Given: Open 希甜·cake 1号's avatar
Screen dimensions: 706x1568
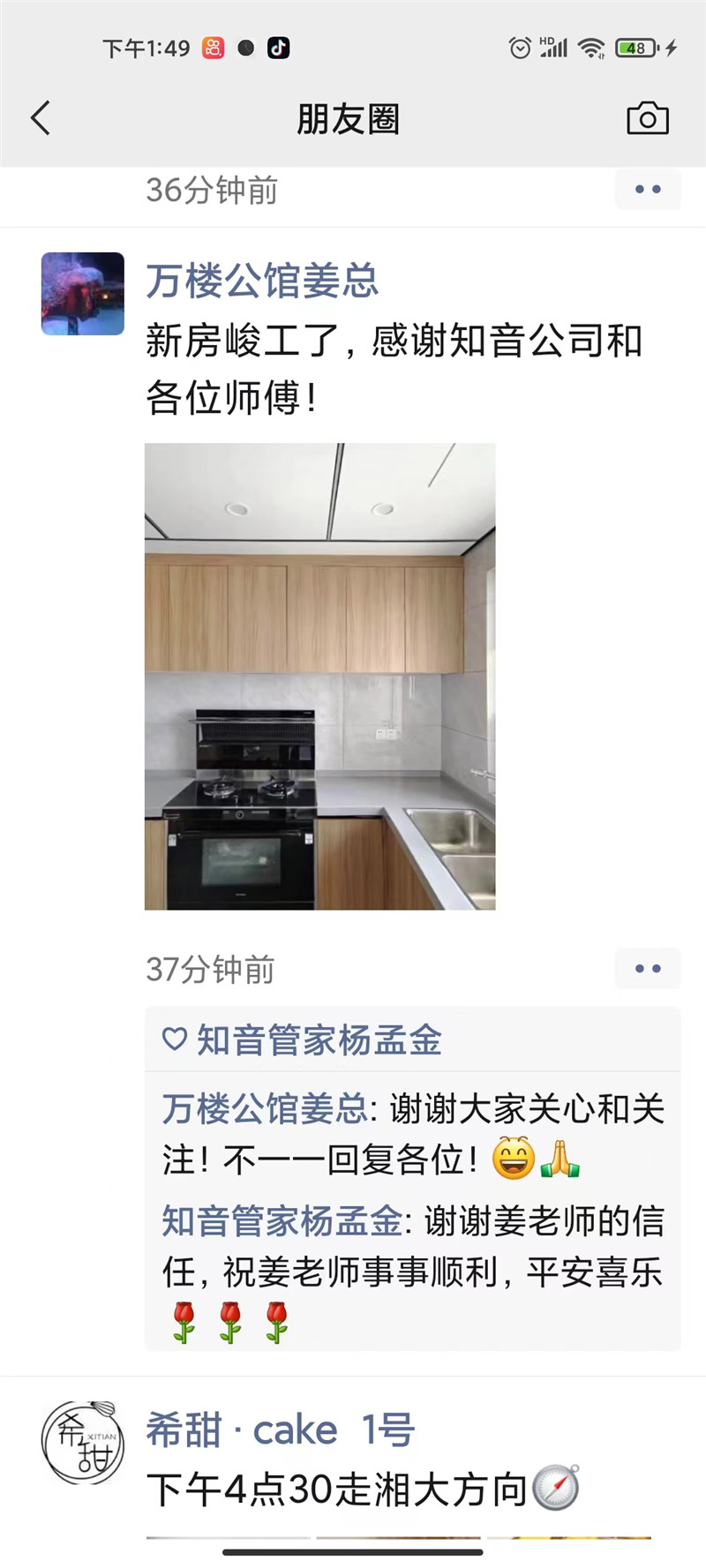Looking at the screenshot, I should click(83, 1442).
